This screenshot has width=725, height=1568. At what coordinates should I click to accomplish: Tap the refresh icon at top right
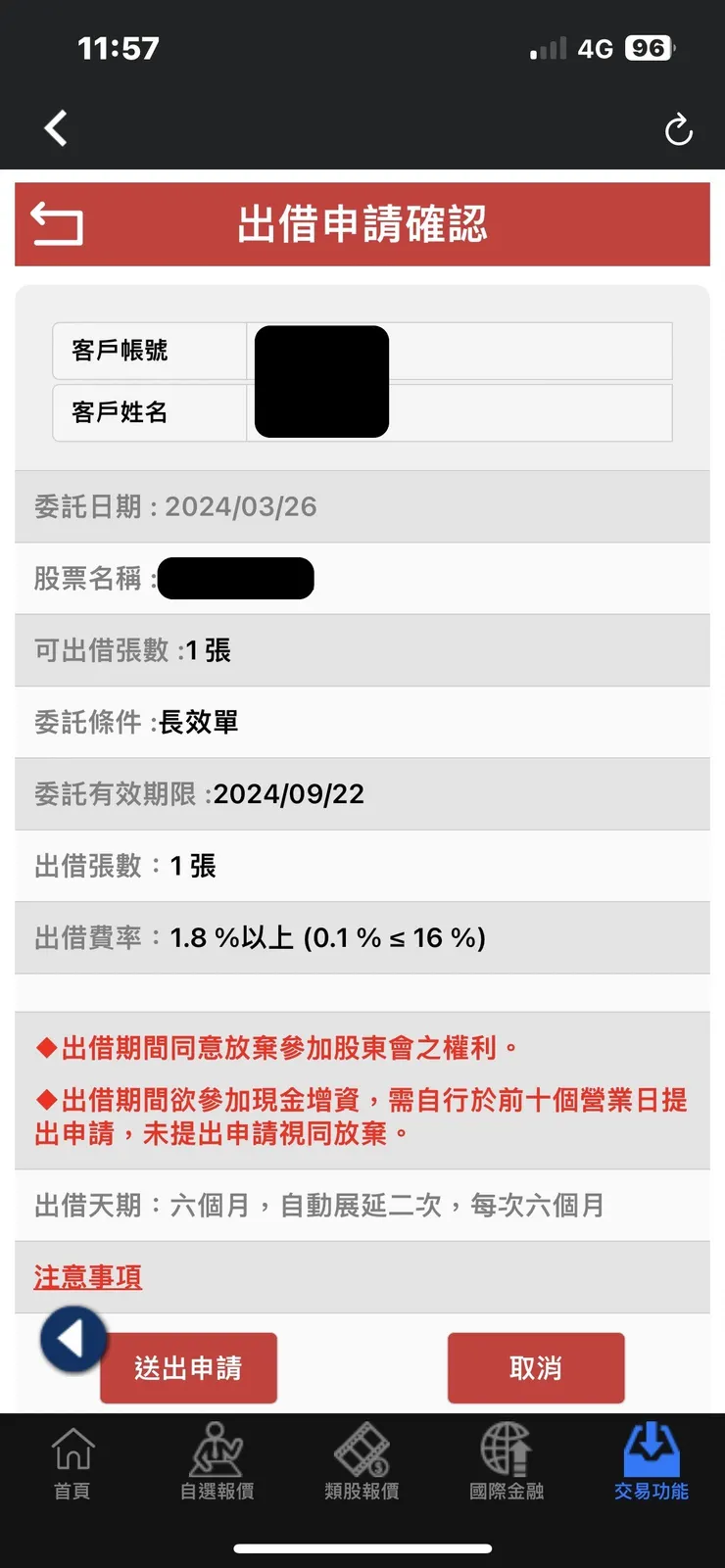(x=679, y=128)
